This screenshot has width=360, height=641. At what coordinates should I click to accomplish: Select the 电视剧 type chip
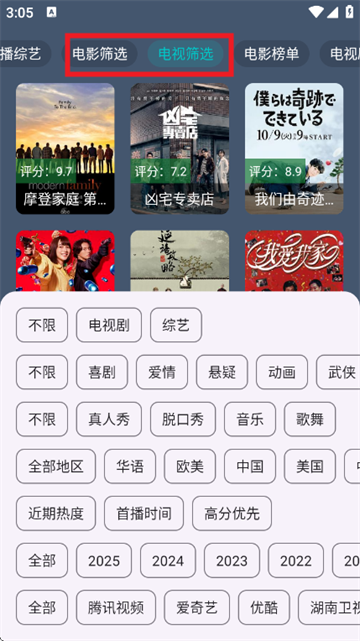(109, 325)
